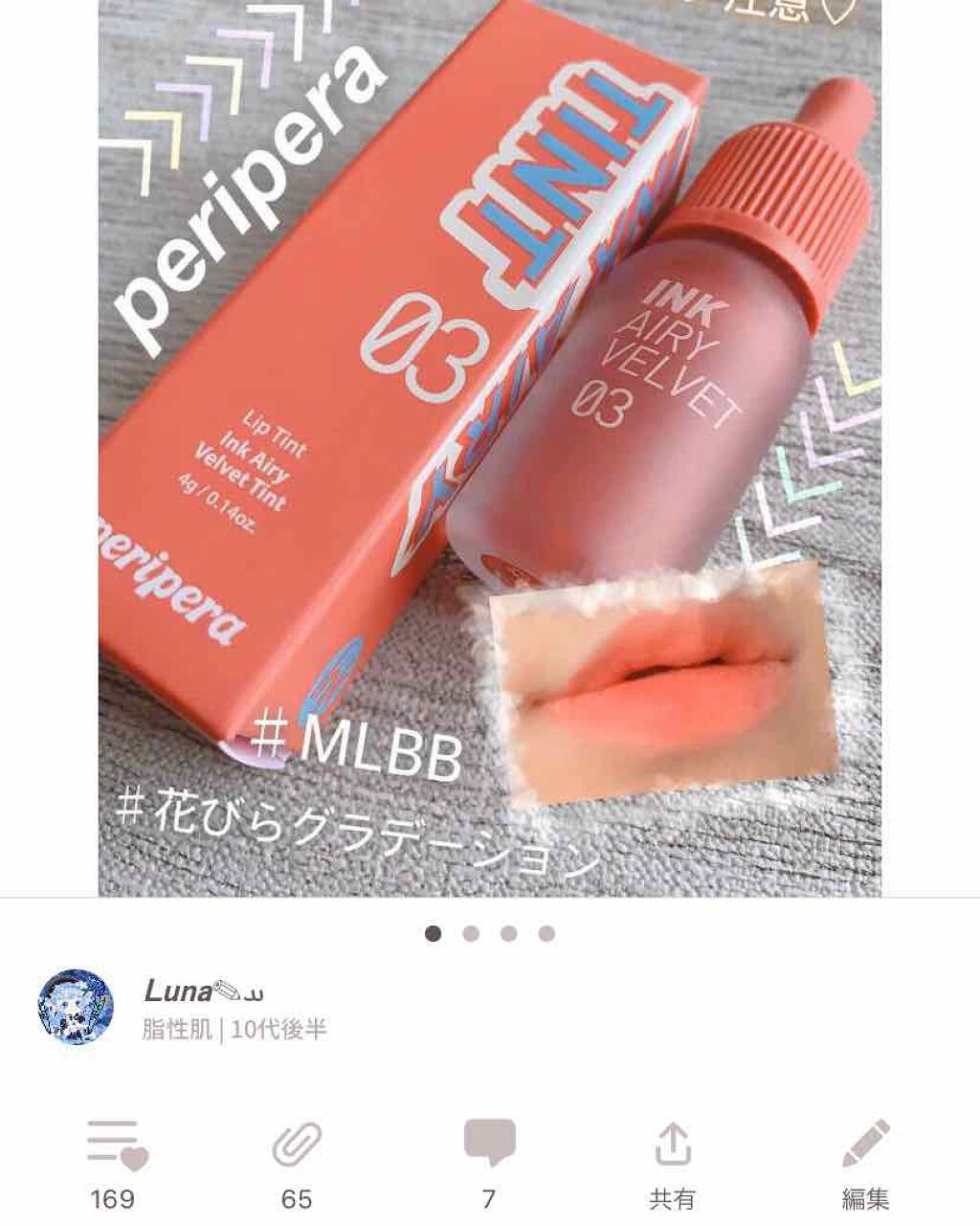Edit this post via 編集

866,1147
